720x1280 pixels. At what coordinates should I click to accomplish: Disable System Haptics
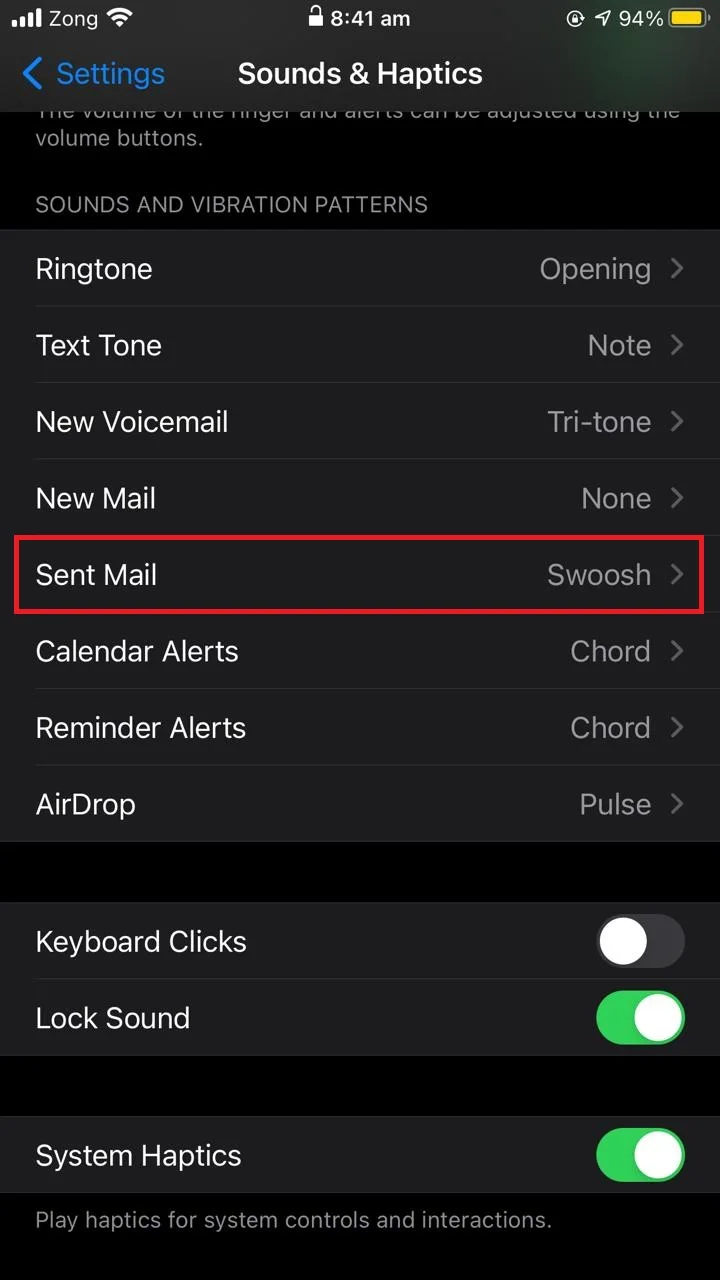click(x=640, y=1156)
